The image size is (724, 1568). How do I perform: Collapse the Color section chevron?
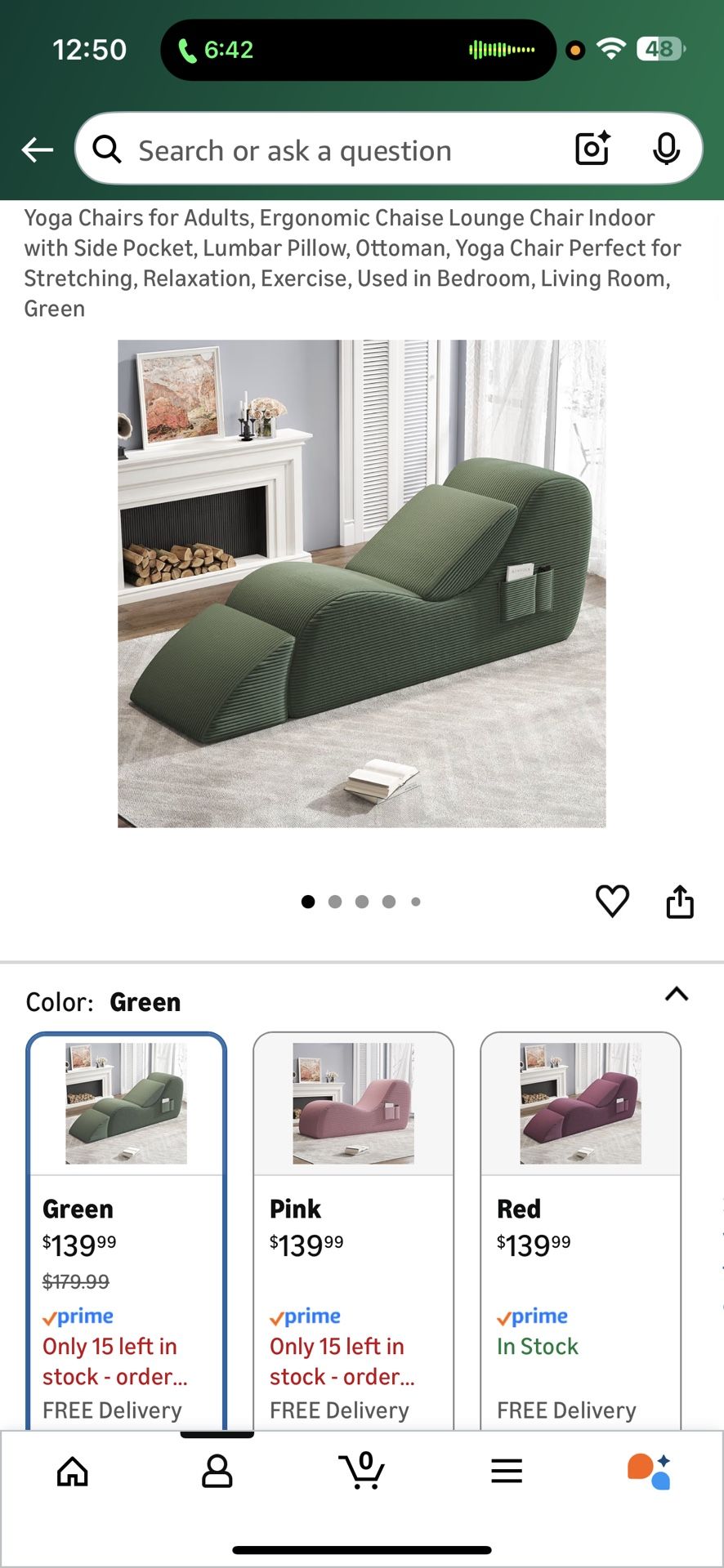pyautogui.click(x=676, y=995)
